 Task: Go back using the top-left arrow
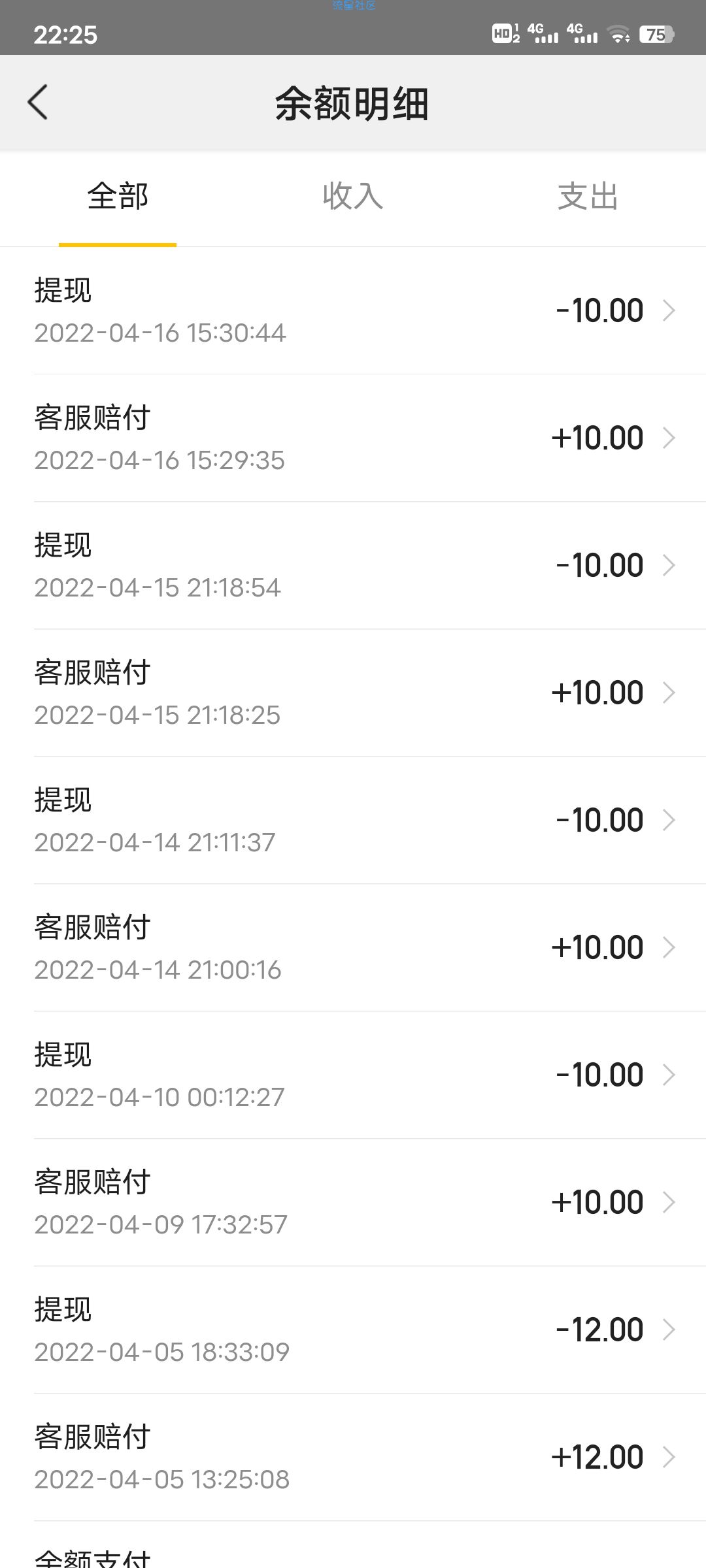point(38,103)
